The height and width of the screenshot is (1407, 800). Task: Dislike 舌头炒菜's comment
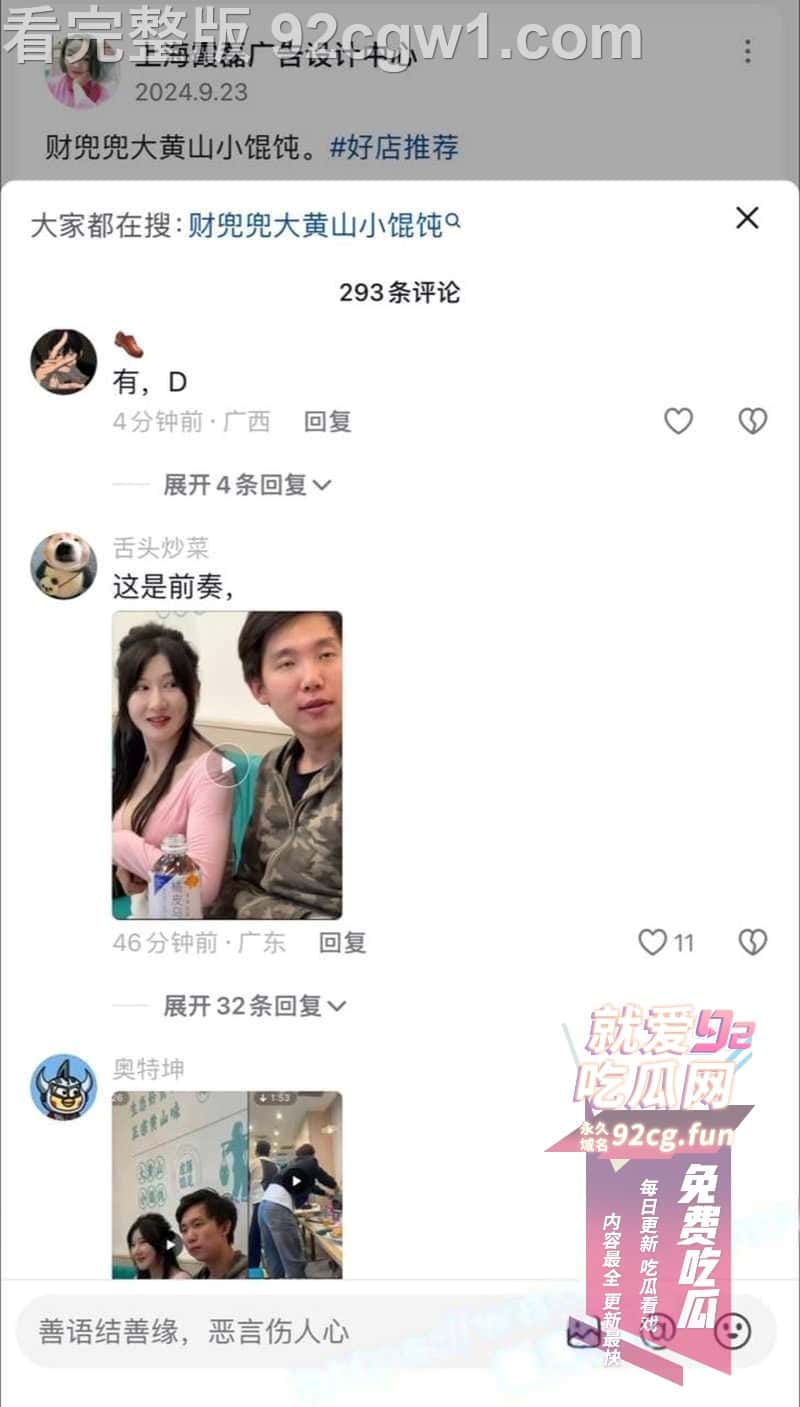pos(752,942)
